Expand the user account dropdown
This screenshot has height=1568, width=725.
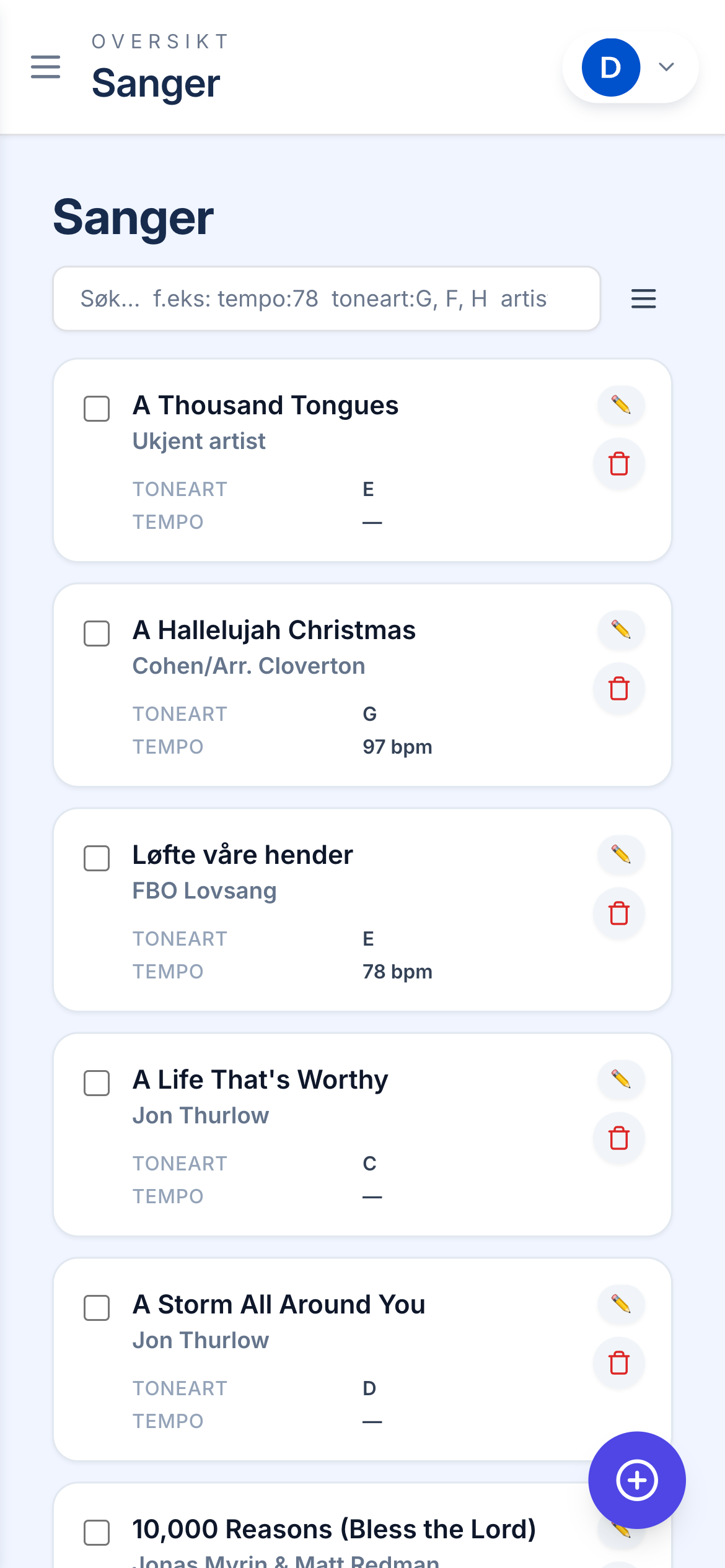pyautogui.click(x=630, y=67)
